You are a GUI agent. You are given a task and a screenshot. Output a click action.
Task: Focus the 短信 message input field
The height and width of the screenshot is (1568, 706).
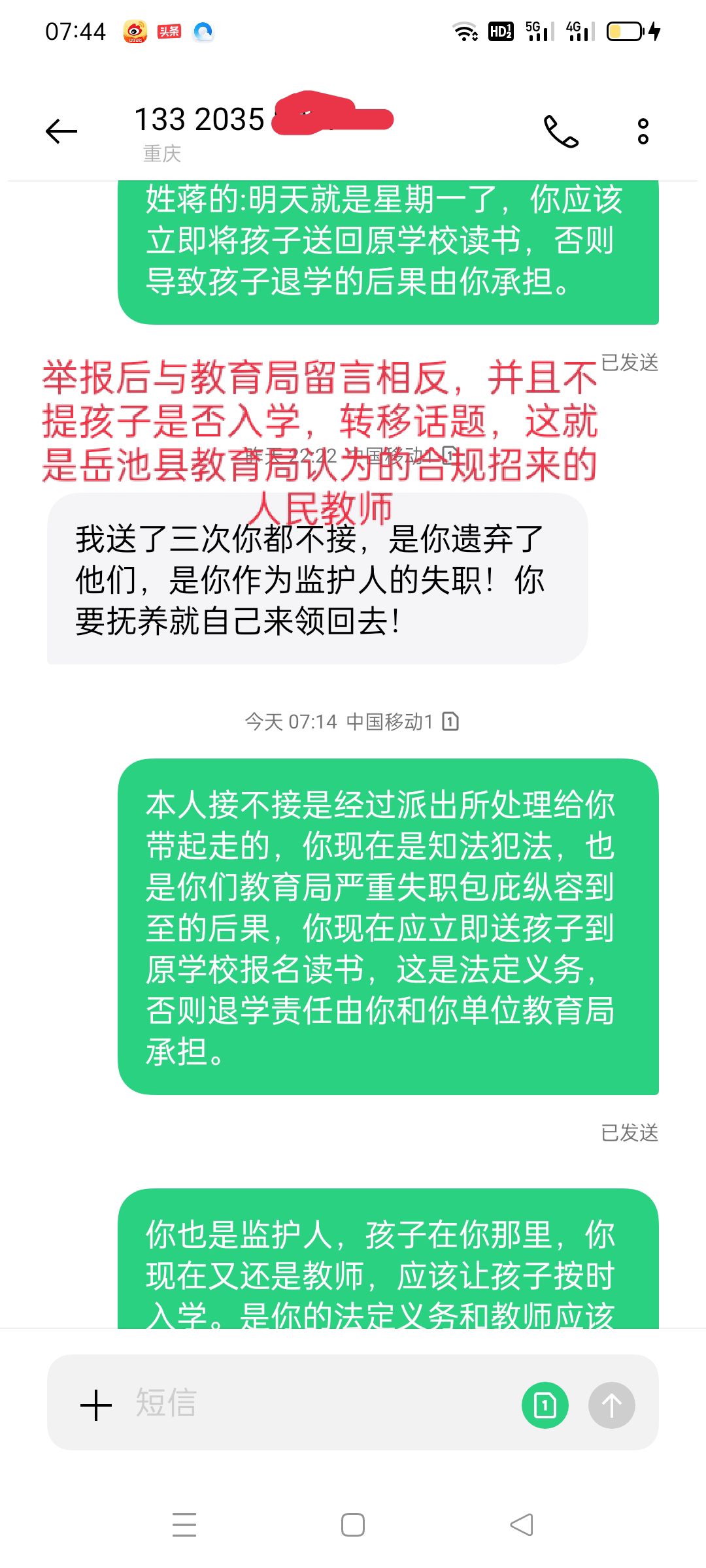314,1404
